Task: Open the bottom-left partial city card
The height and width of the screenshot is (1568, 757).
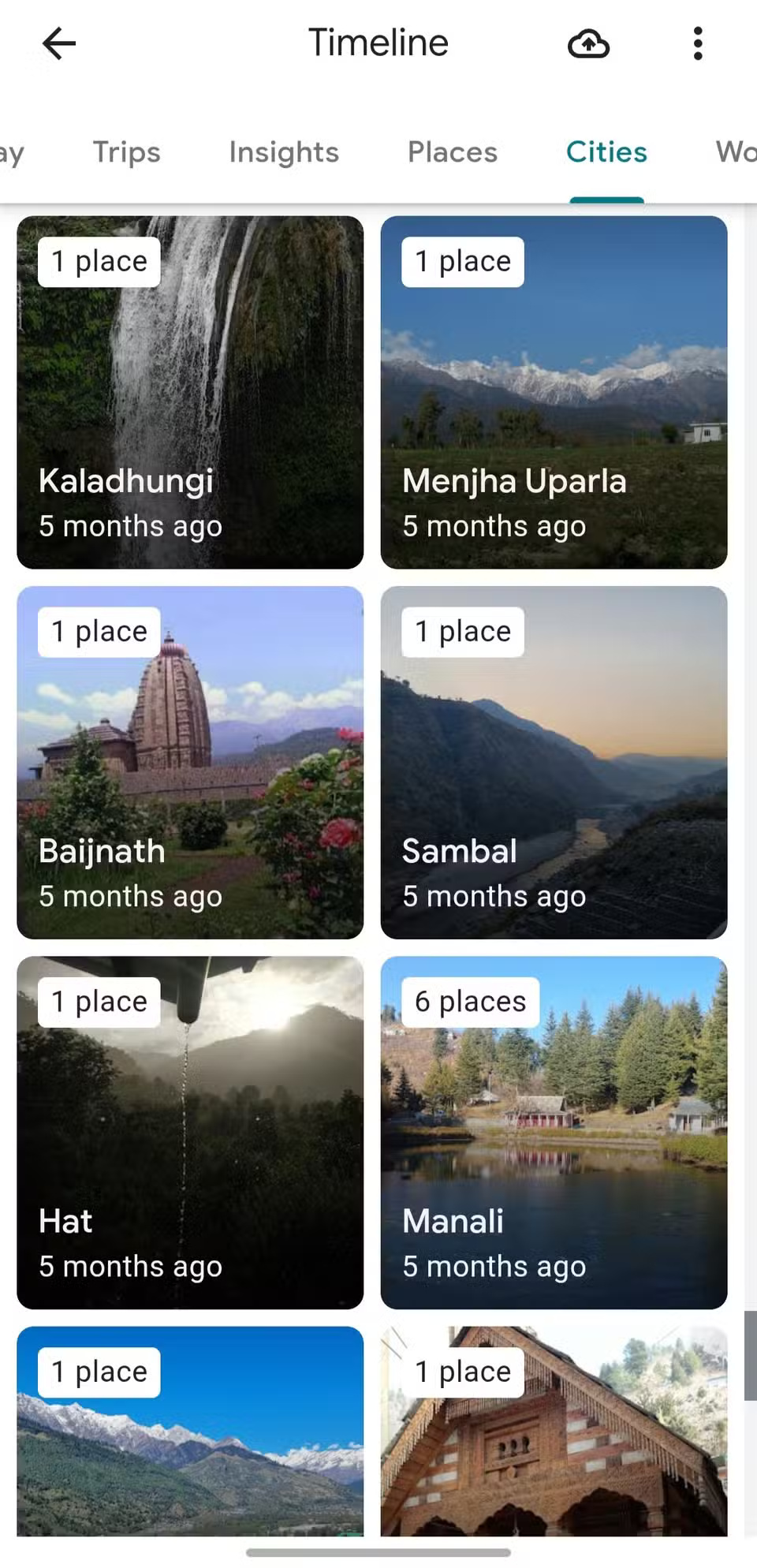Action: pyautogui.click(x=189, y=1435)
